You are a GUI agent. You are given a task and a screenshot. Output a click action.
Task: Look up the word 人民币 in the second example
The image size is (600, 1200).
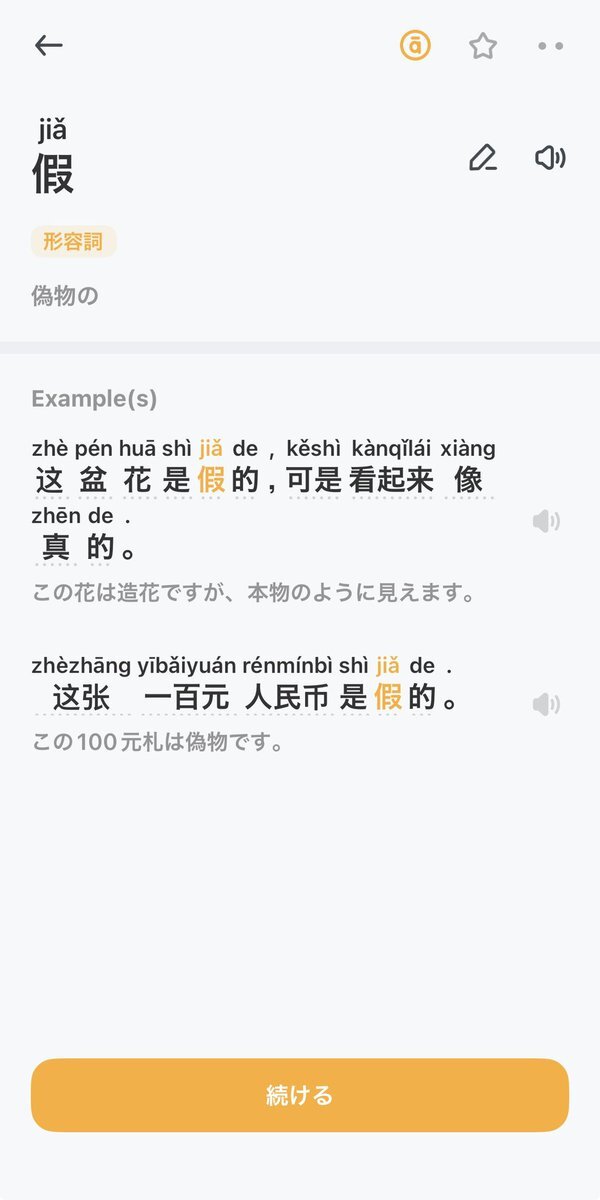point(287,697)
